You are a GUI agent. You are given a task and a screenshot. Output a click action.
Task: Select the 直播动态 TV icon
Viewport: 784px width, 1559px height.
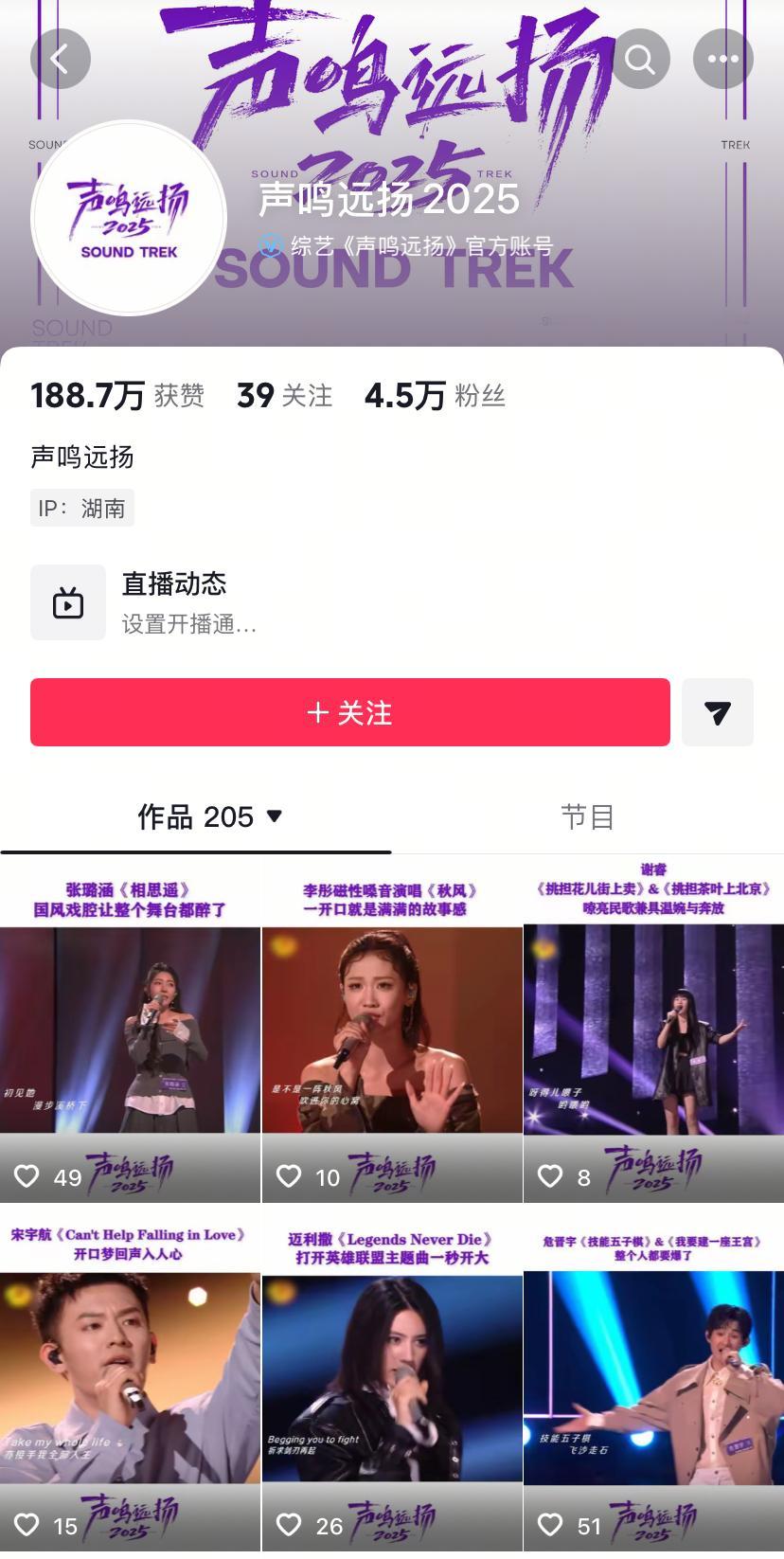[68, 602]
